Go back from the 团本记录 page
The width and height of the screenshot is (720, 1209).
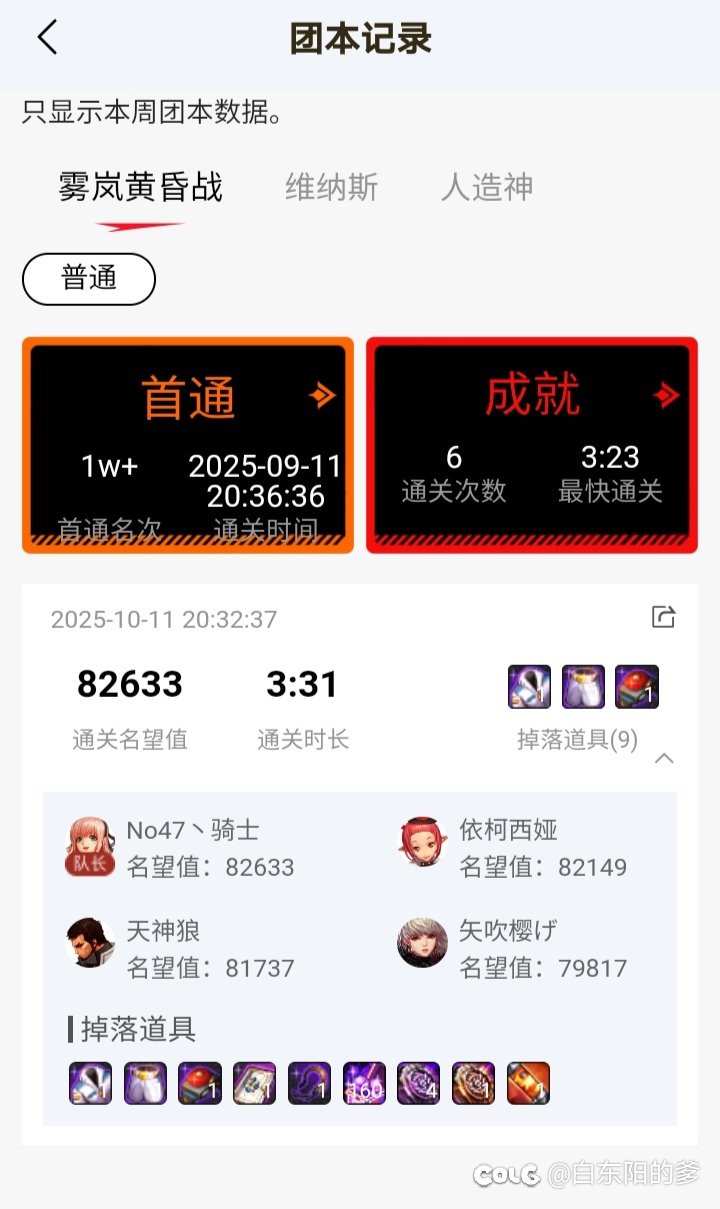click(47, 38)
